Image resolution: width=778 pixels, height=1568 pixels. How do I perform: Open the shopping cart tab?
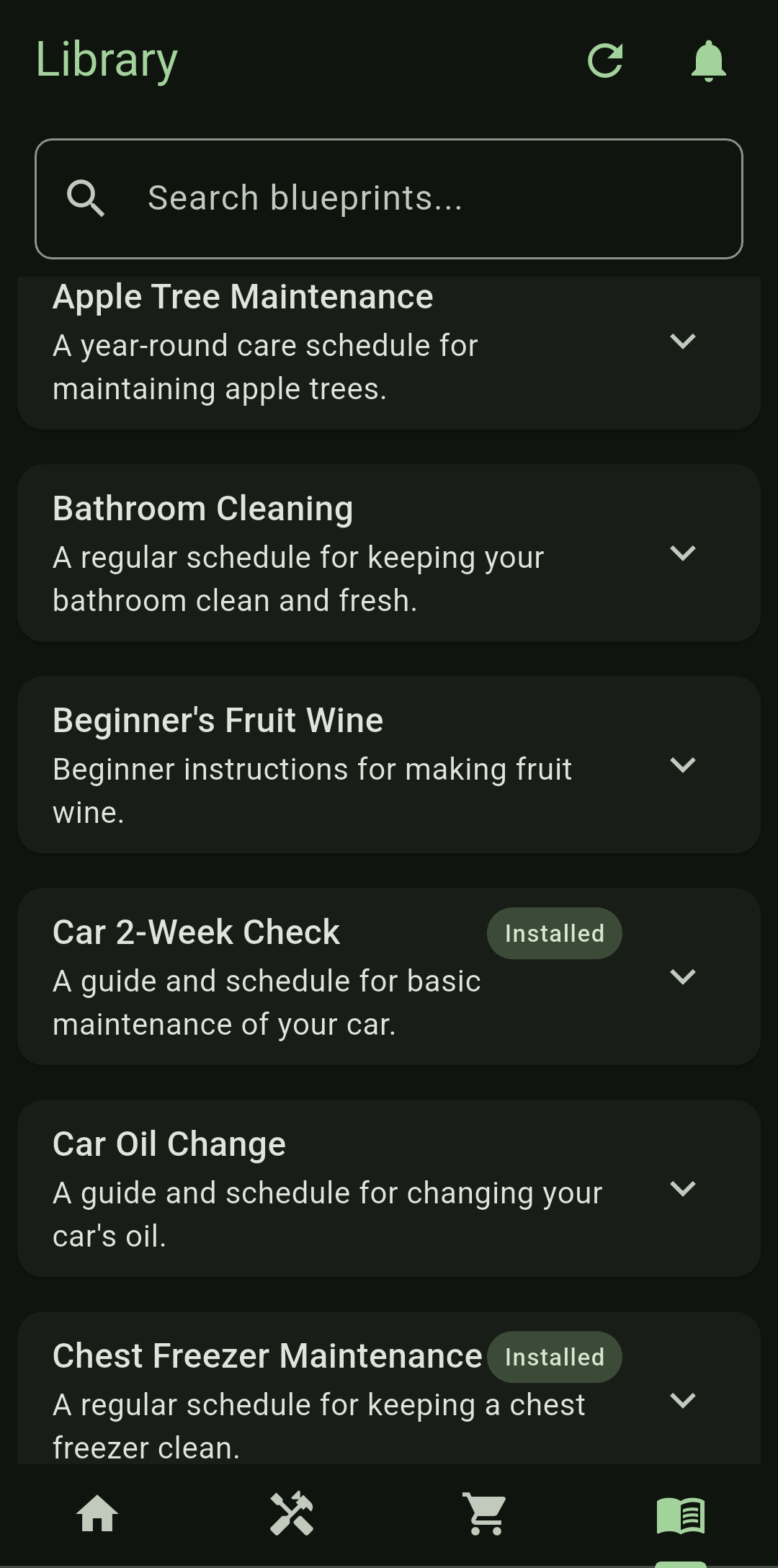486,1513
